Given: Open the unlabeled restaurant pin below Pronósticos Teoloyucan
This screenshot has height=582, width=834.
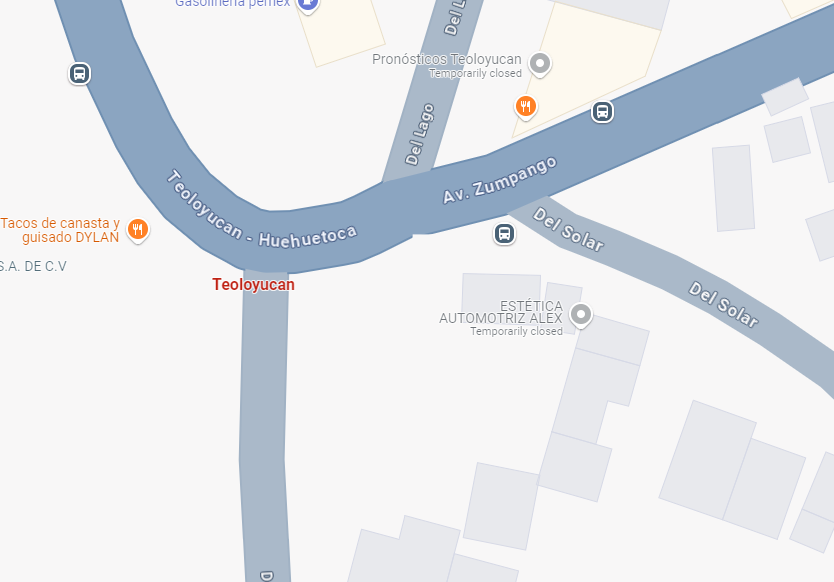Looking at the screenshot, I should point(526,107).
